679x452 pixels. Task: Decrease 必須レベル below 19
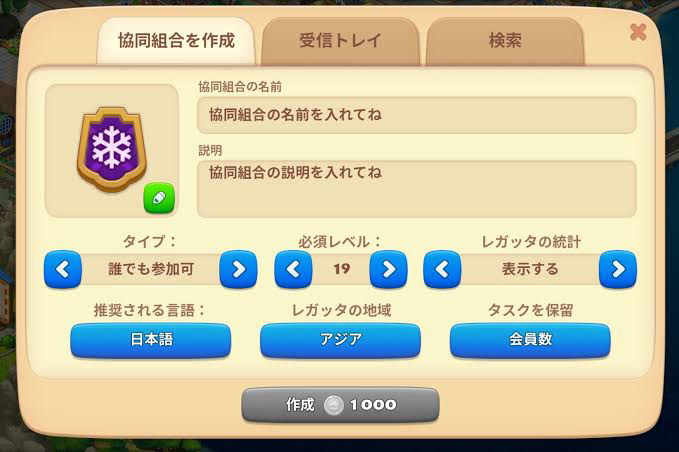tap(293, 269)
